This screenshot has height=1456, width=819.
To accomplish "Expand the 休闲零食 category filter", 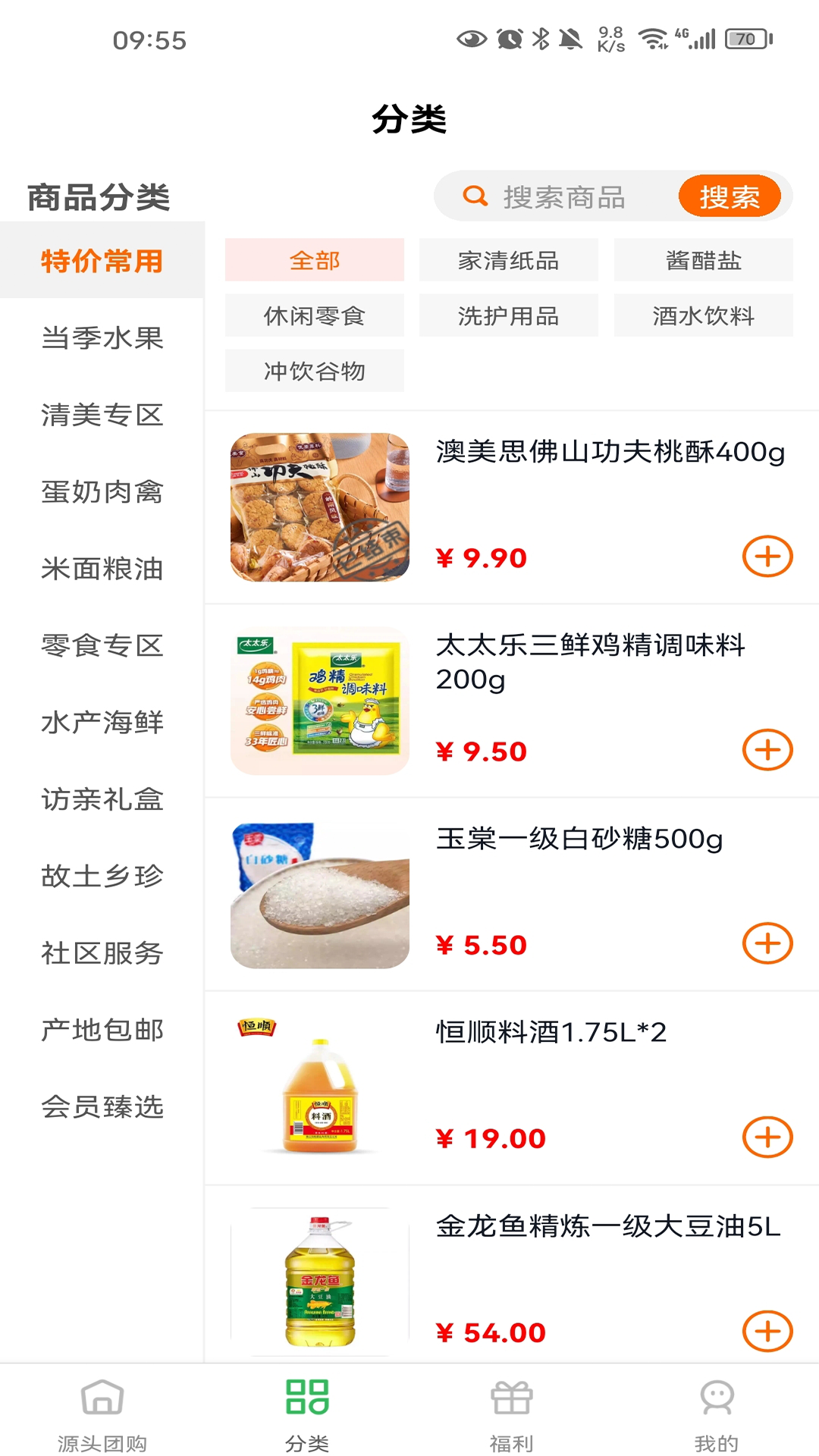I will coord(314,315).
